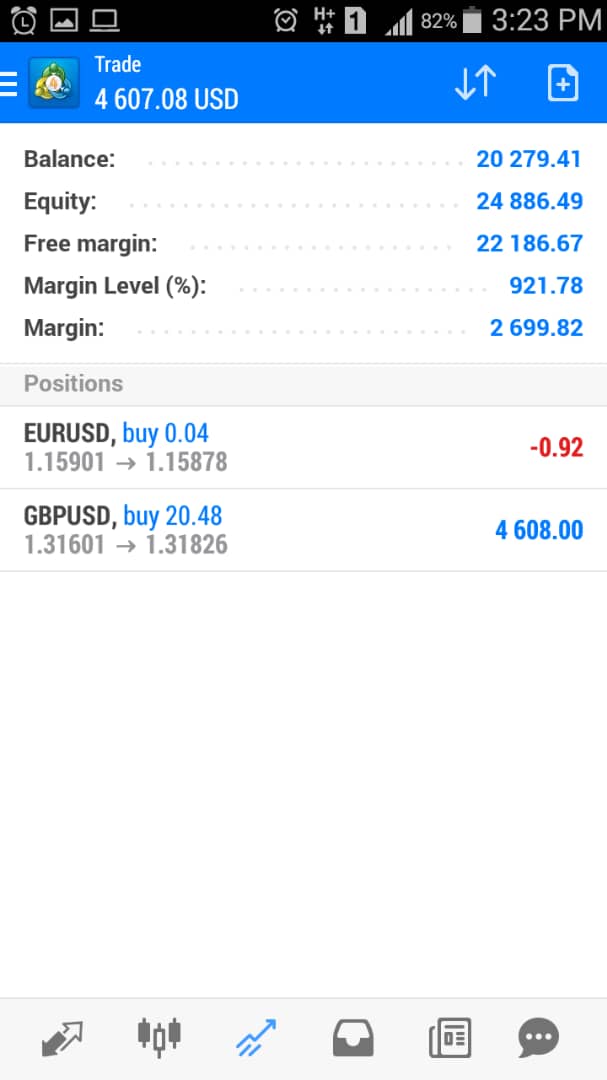
Task: Switch to the Quotes tab
Action: point(62,1038)
